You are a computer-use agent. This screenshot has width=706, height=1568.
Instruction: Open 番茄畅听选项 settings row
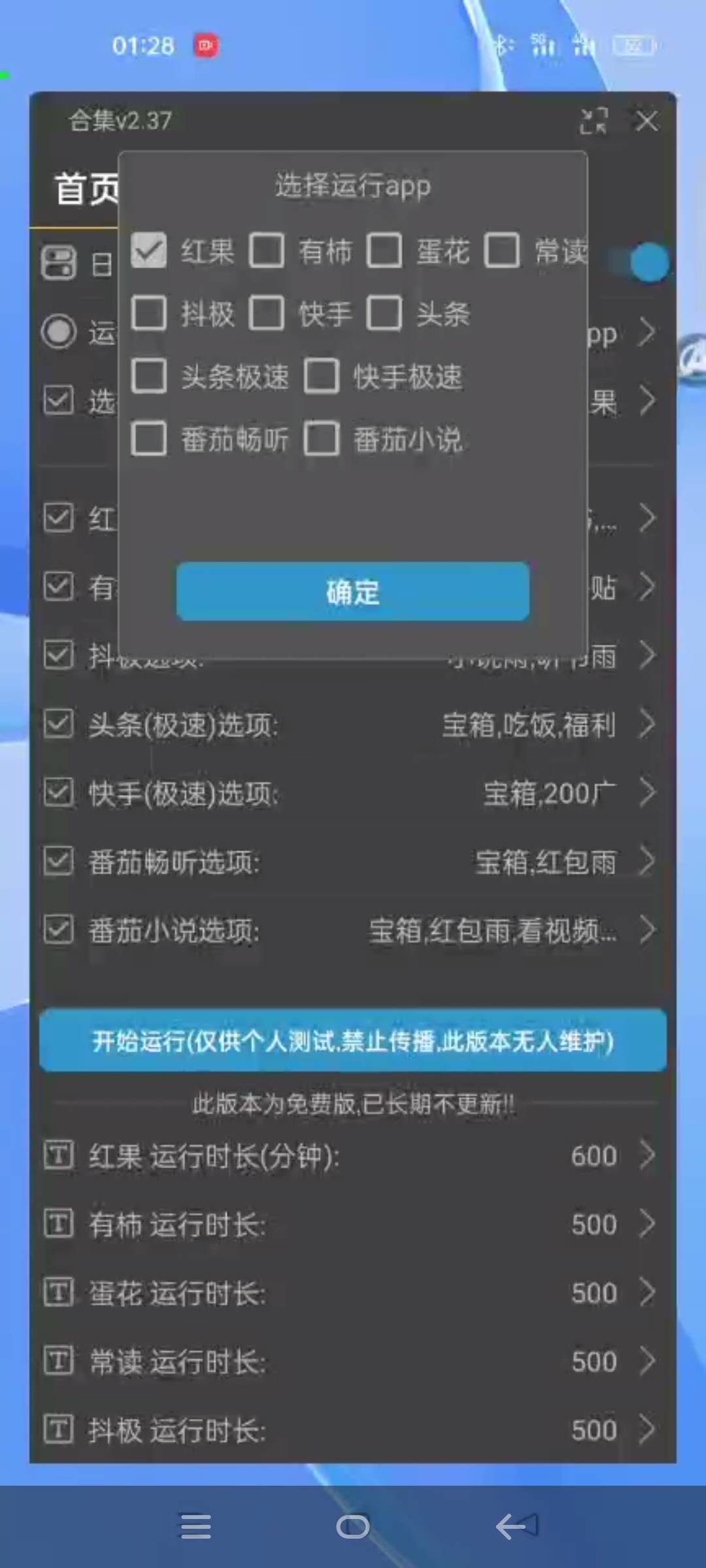click(x=353, y=862)
